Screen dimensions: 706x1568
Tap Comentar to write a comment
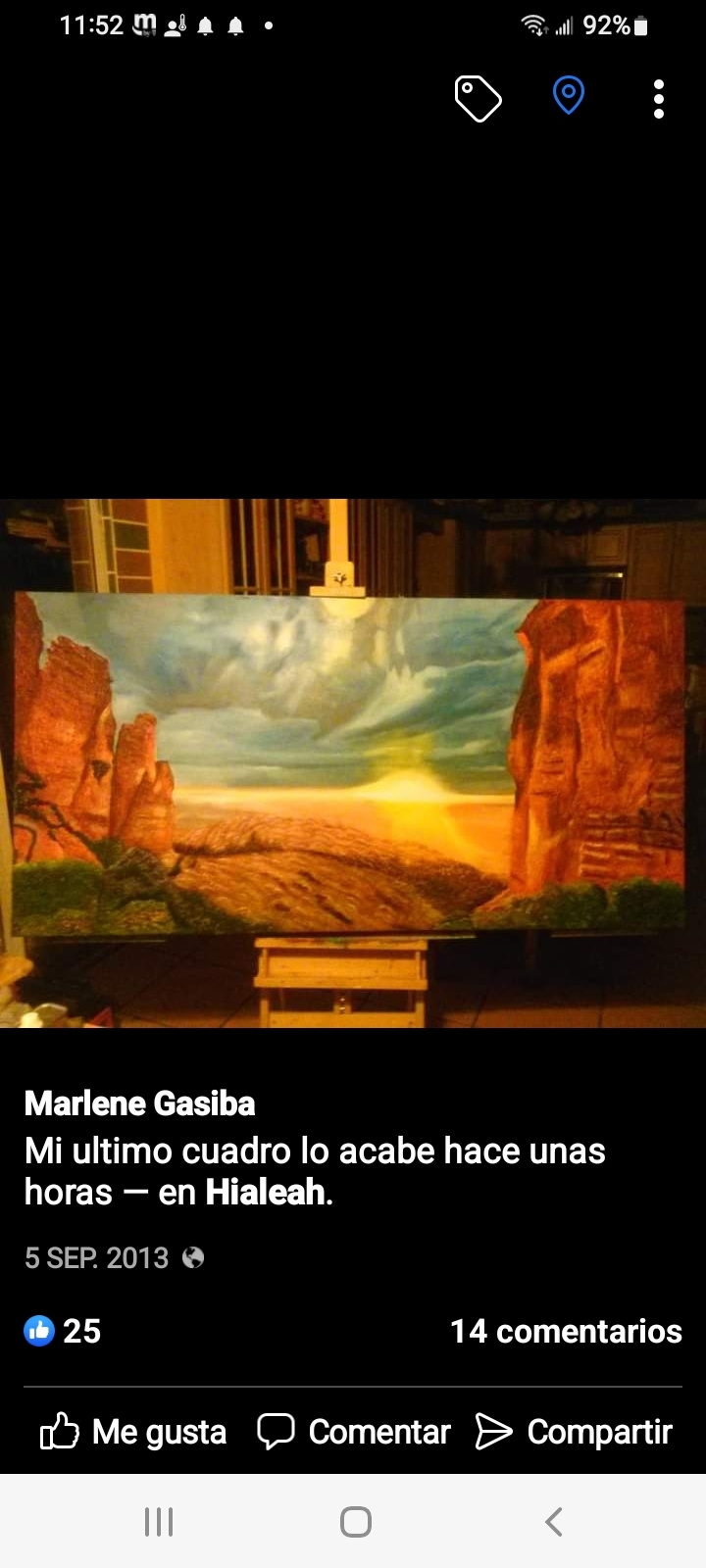pos(354,1432)
